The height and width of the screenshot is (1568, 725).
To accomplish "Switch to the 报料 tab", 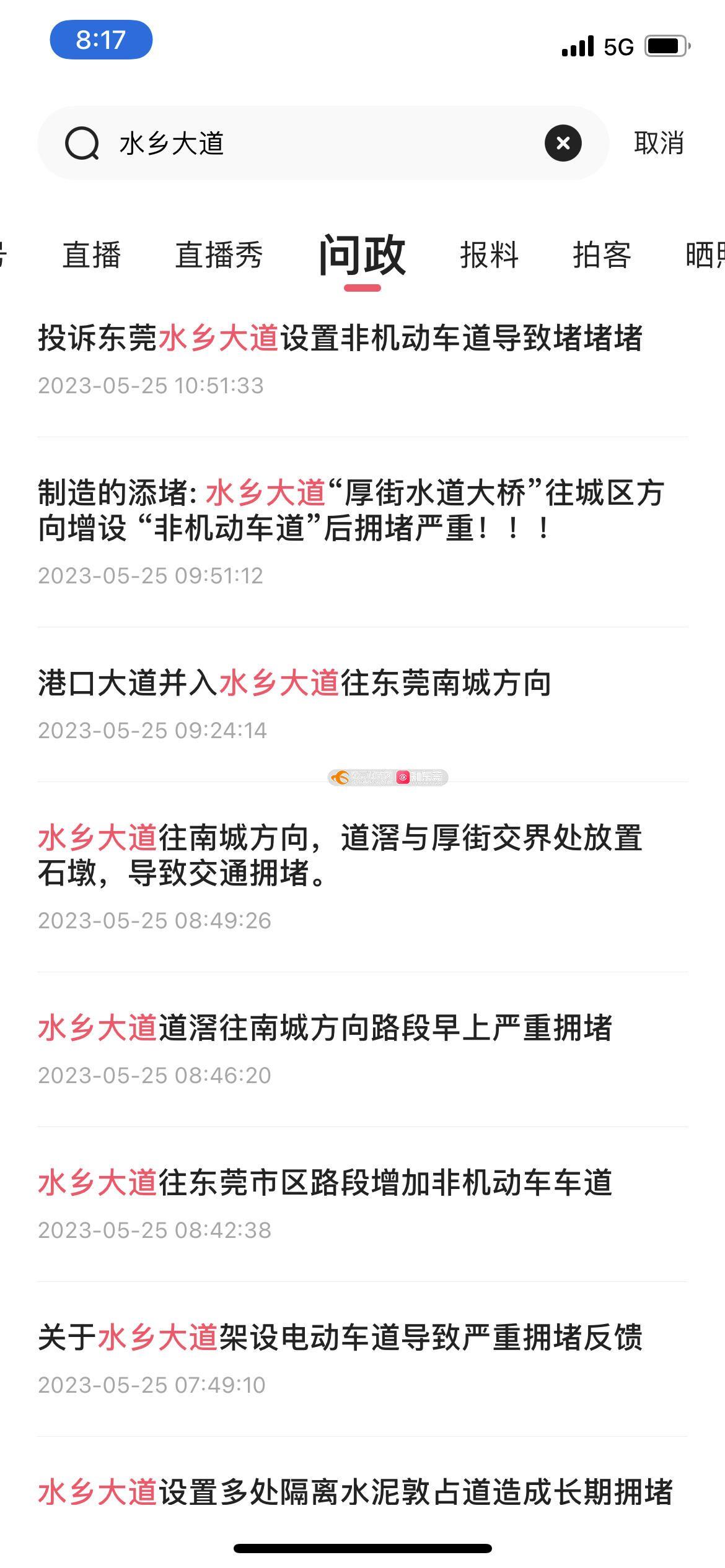I will [489, 255].
